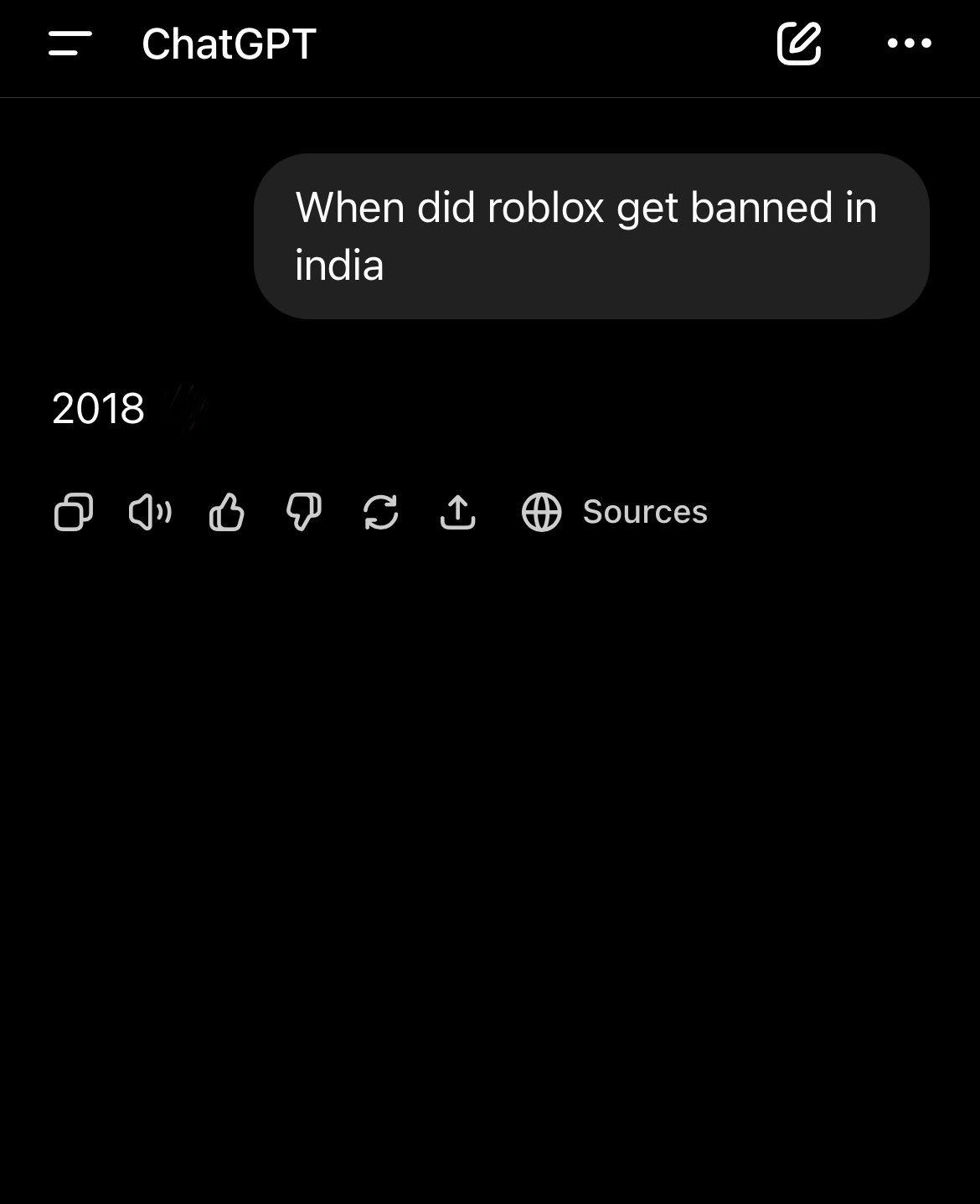Copy the response text
This screenshot has width=980, height=1204.
point(74,512)
